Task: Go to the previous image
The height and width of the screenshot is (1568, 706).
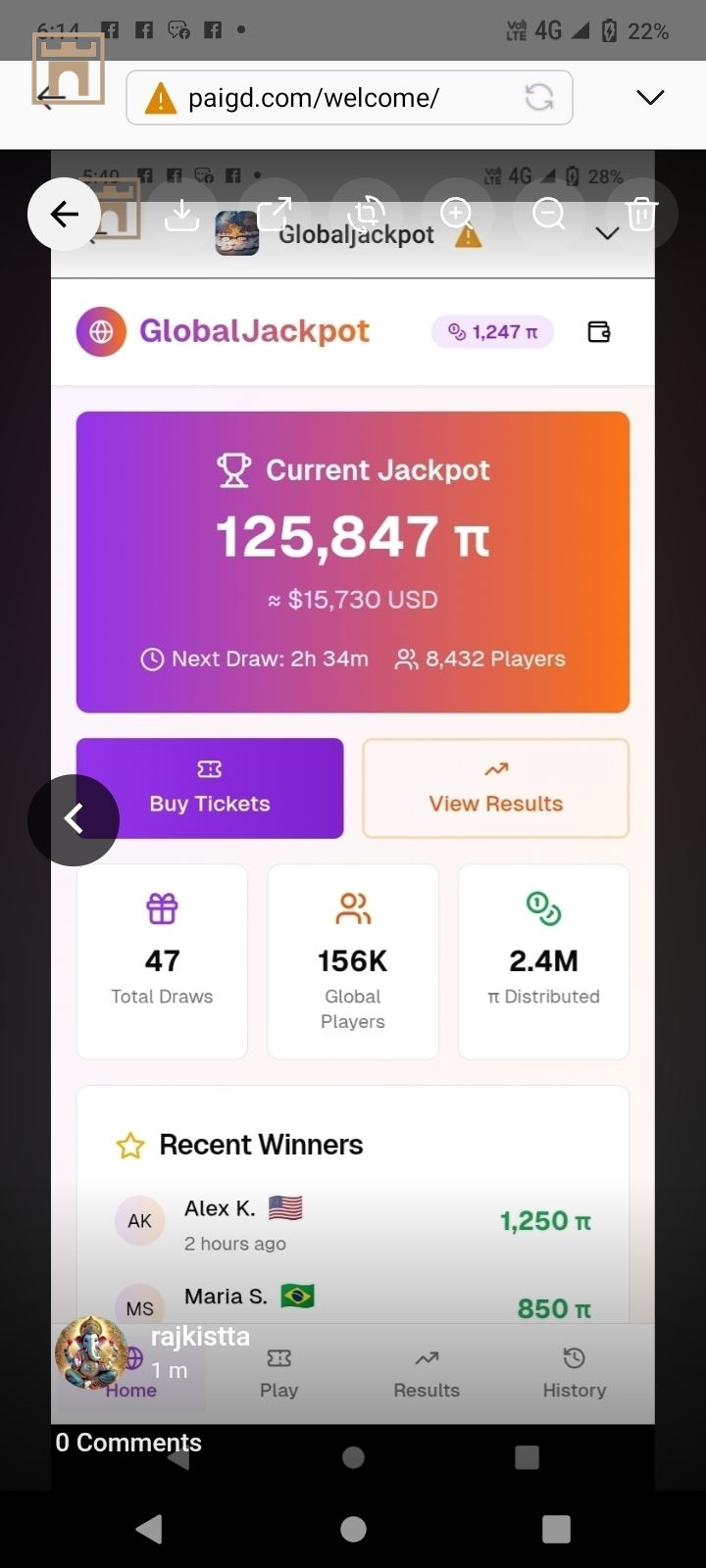Action: [74, 819]
